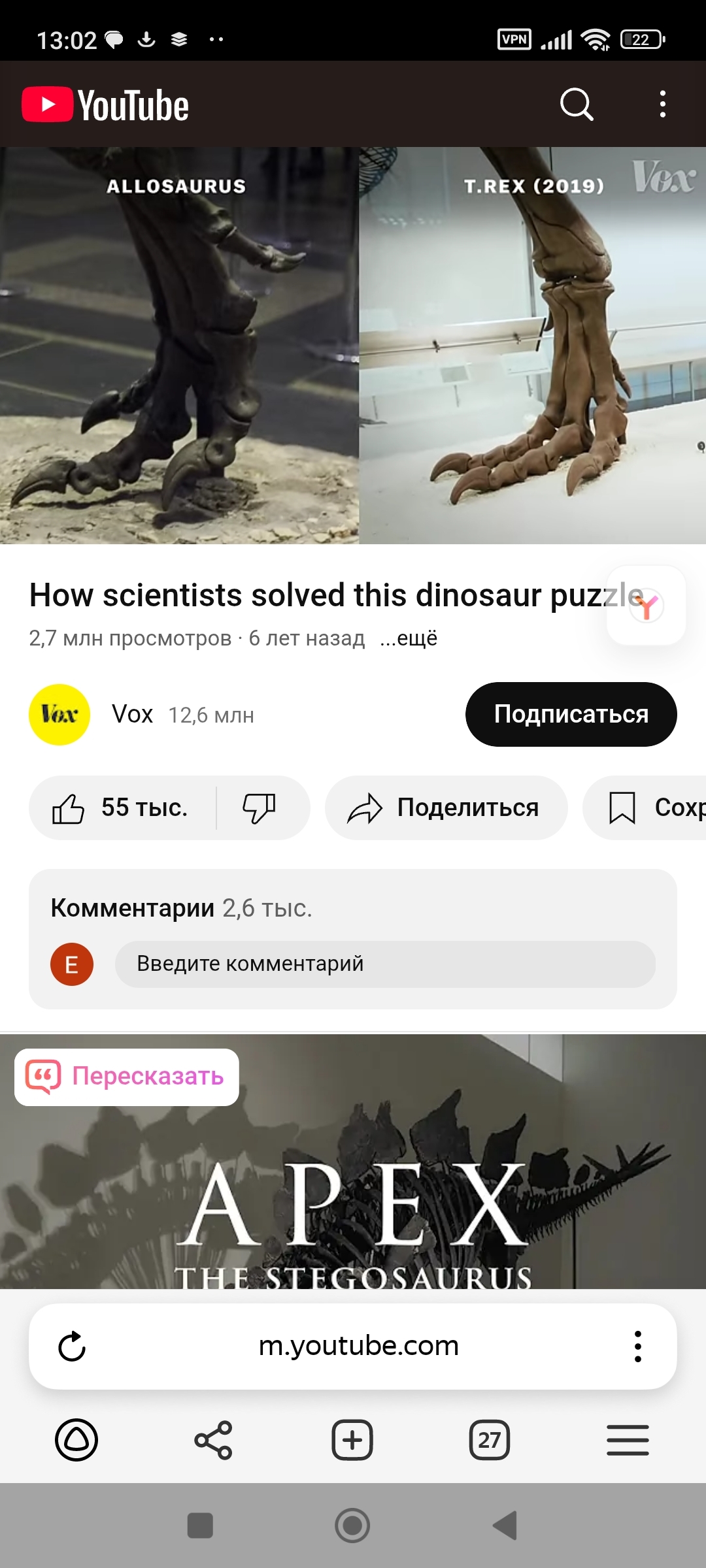Tap the m.youtube.com address field
The image size is (706, 1568).
pyautogui.click(x=358, y=1347)
